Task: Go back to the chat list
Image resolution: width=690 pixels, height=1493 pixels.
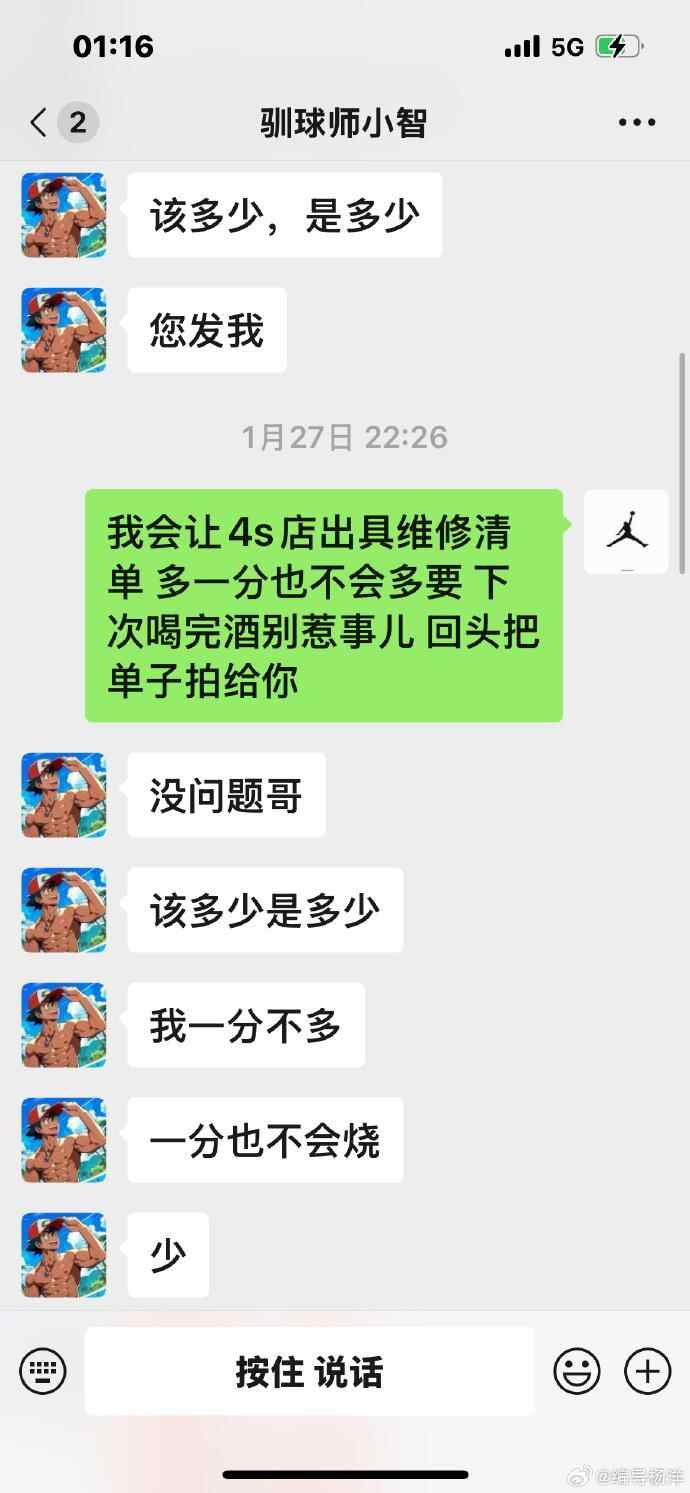Action: [40, 123]
